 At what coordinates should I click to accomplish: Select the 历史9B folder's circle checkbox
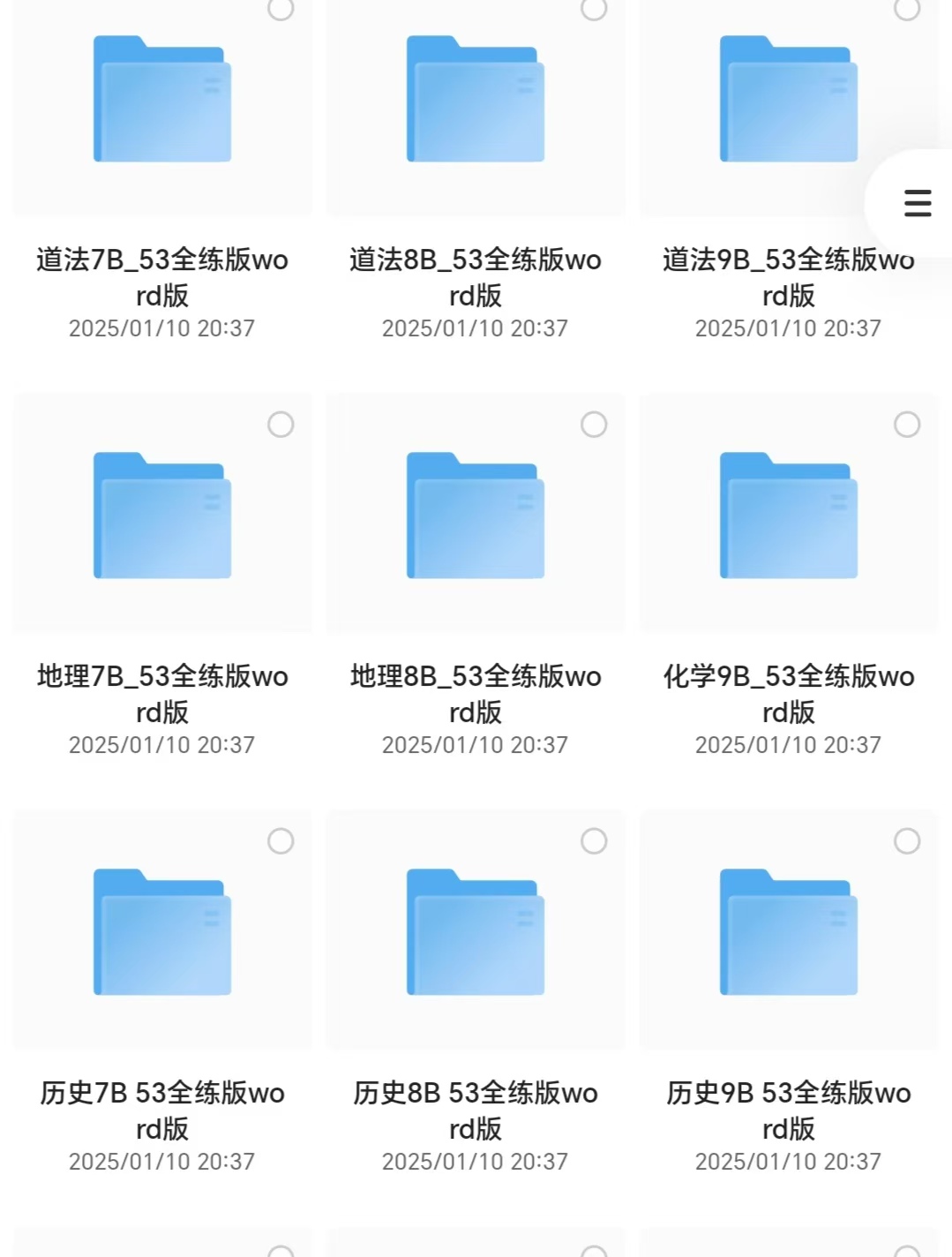pos(907,841)
